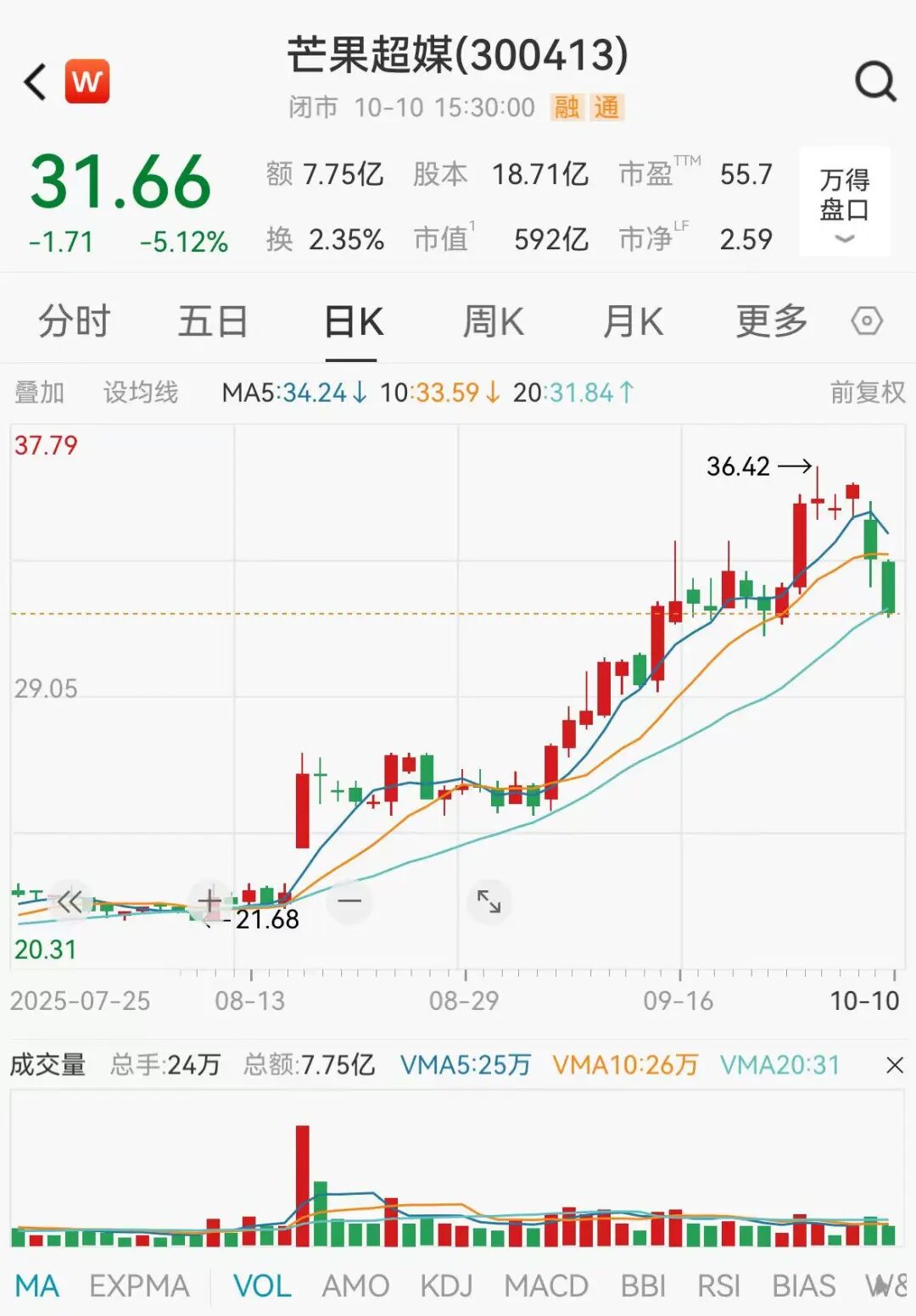This screenshot has width=916, height=1316.
Task: Zoom in the K-line chart
Action: [x=209, y=901]
